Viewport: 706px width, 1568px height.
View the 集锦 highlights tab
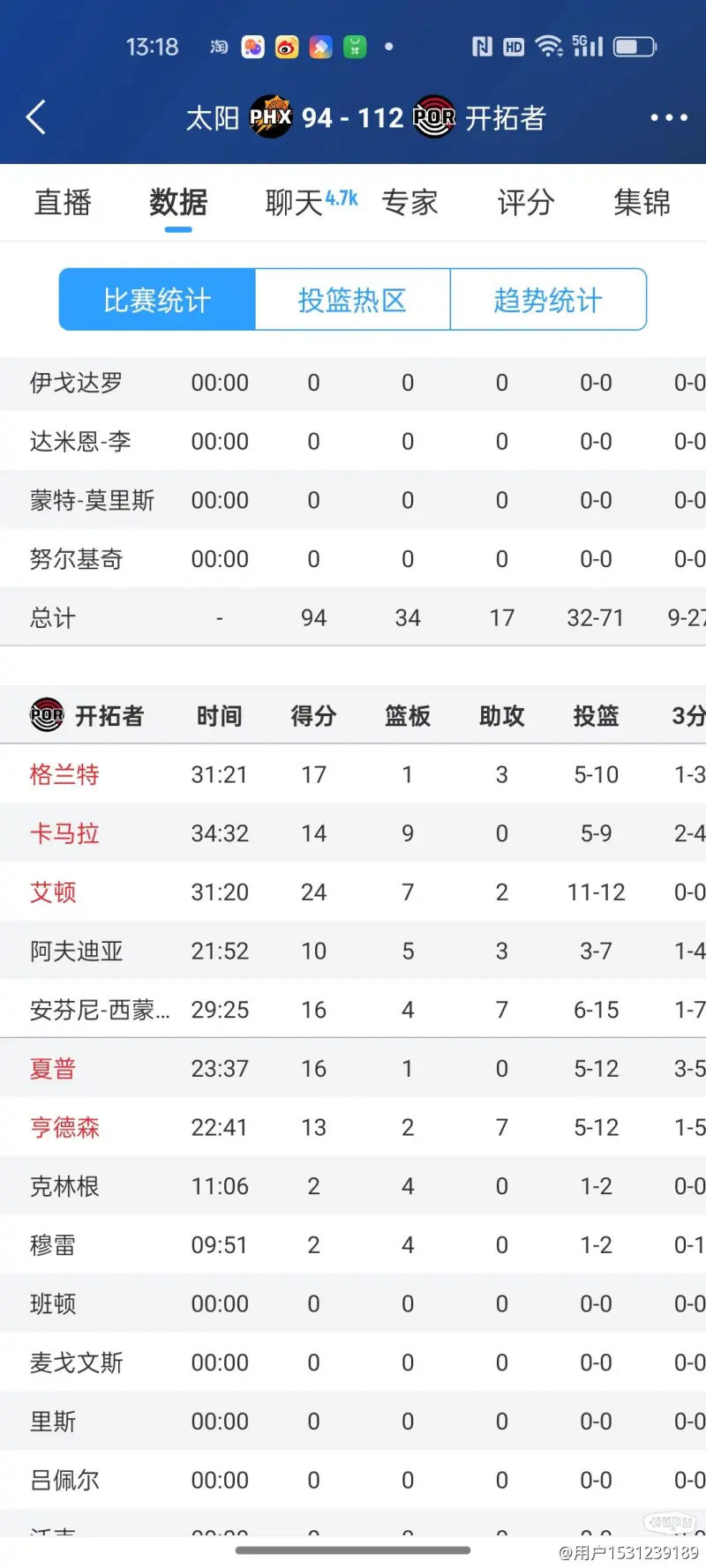point(642,203)
